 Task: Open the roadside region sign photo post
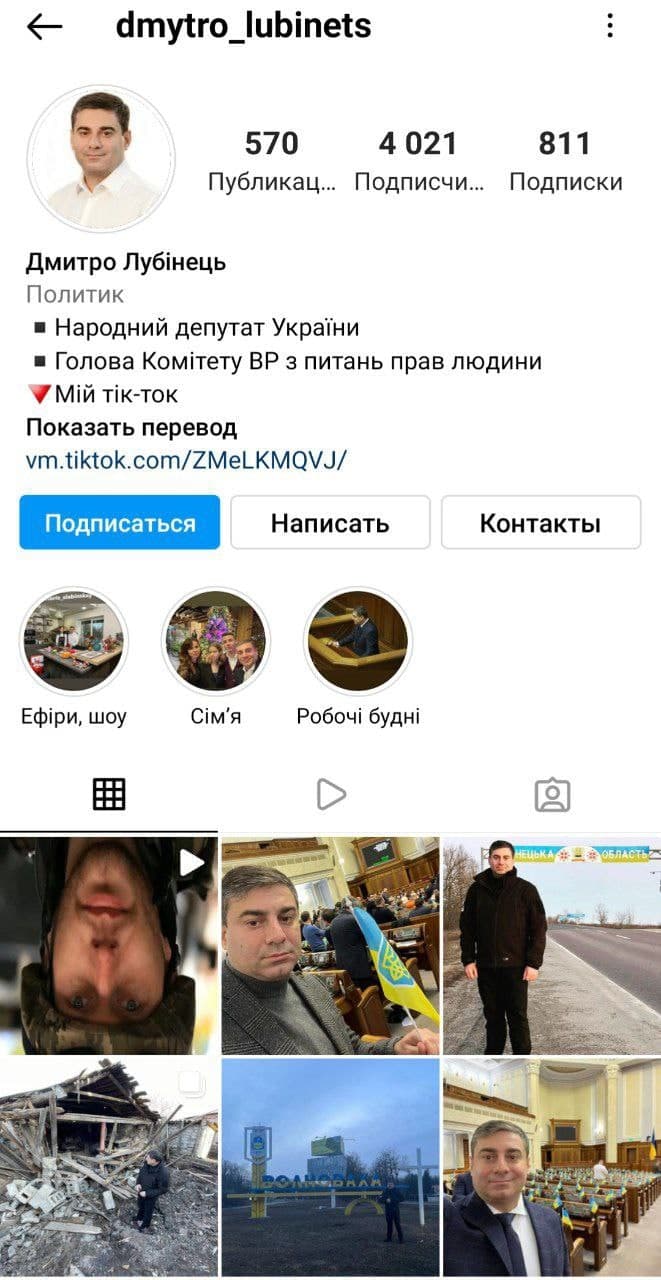click(552, 945)
